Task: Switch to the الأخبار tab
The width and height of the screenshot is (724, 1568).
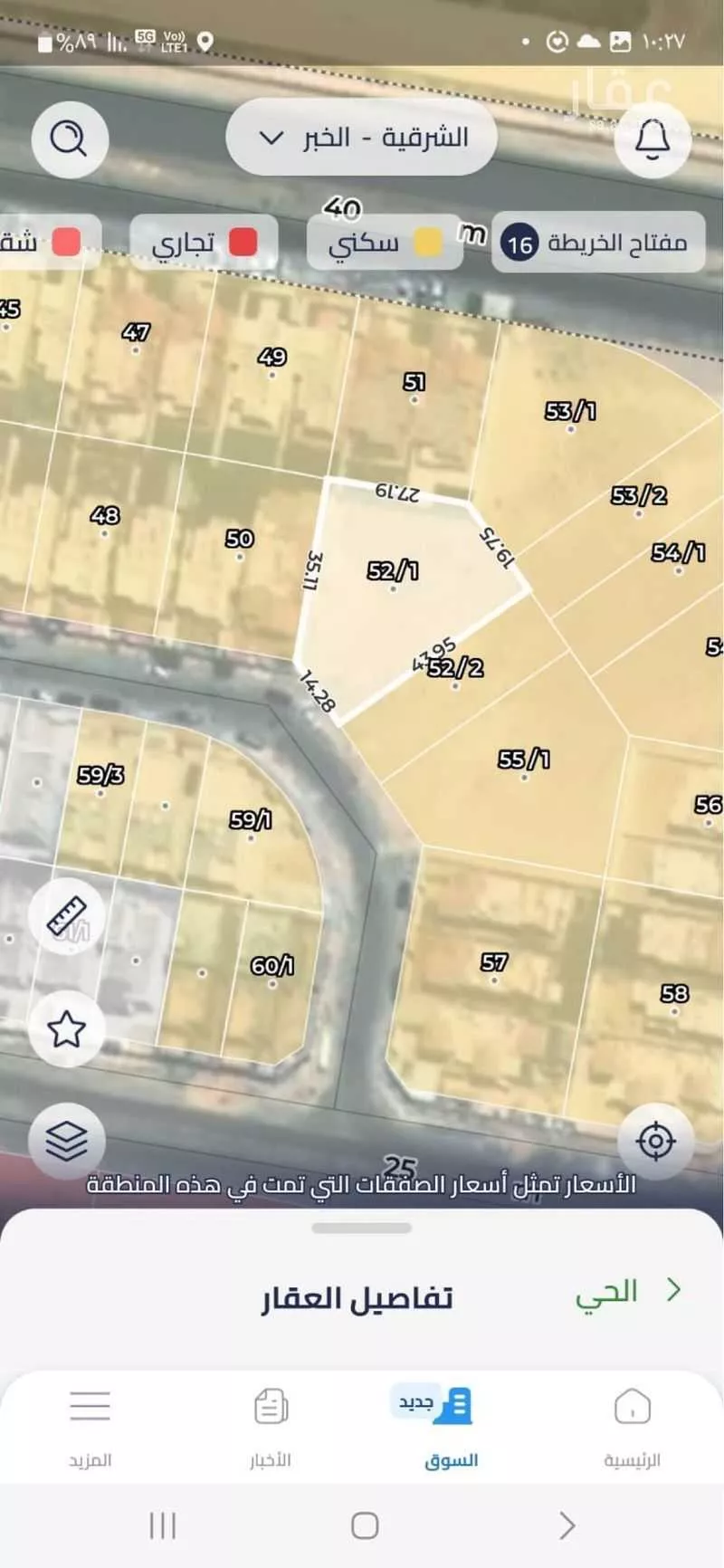Action: (x=271, y=1425)
